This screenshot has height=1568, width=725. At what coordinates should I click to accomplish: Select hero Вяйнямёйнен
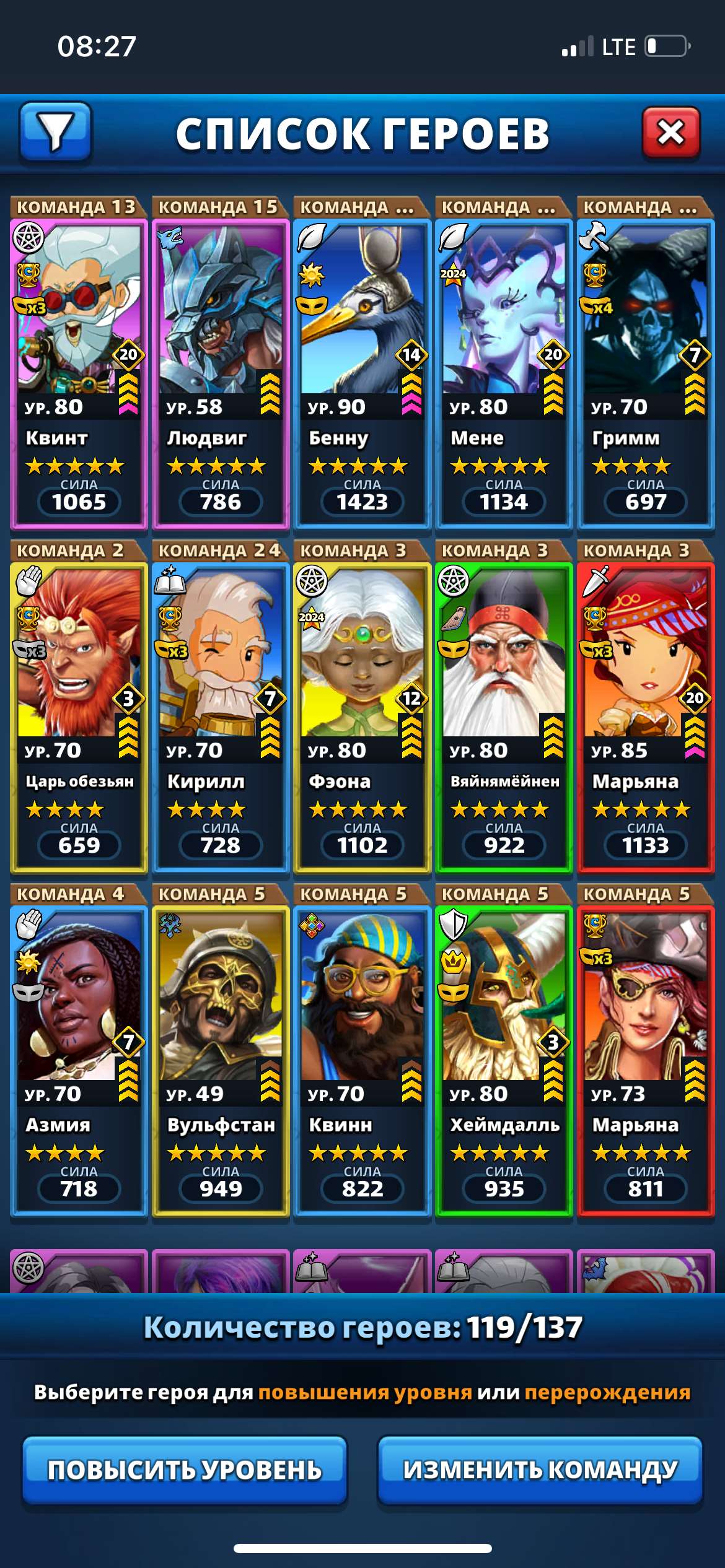coord(504,715)
